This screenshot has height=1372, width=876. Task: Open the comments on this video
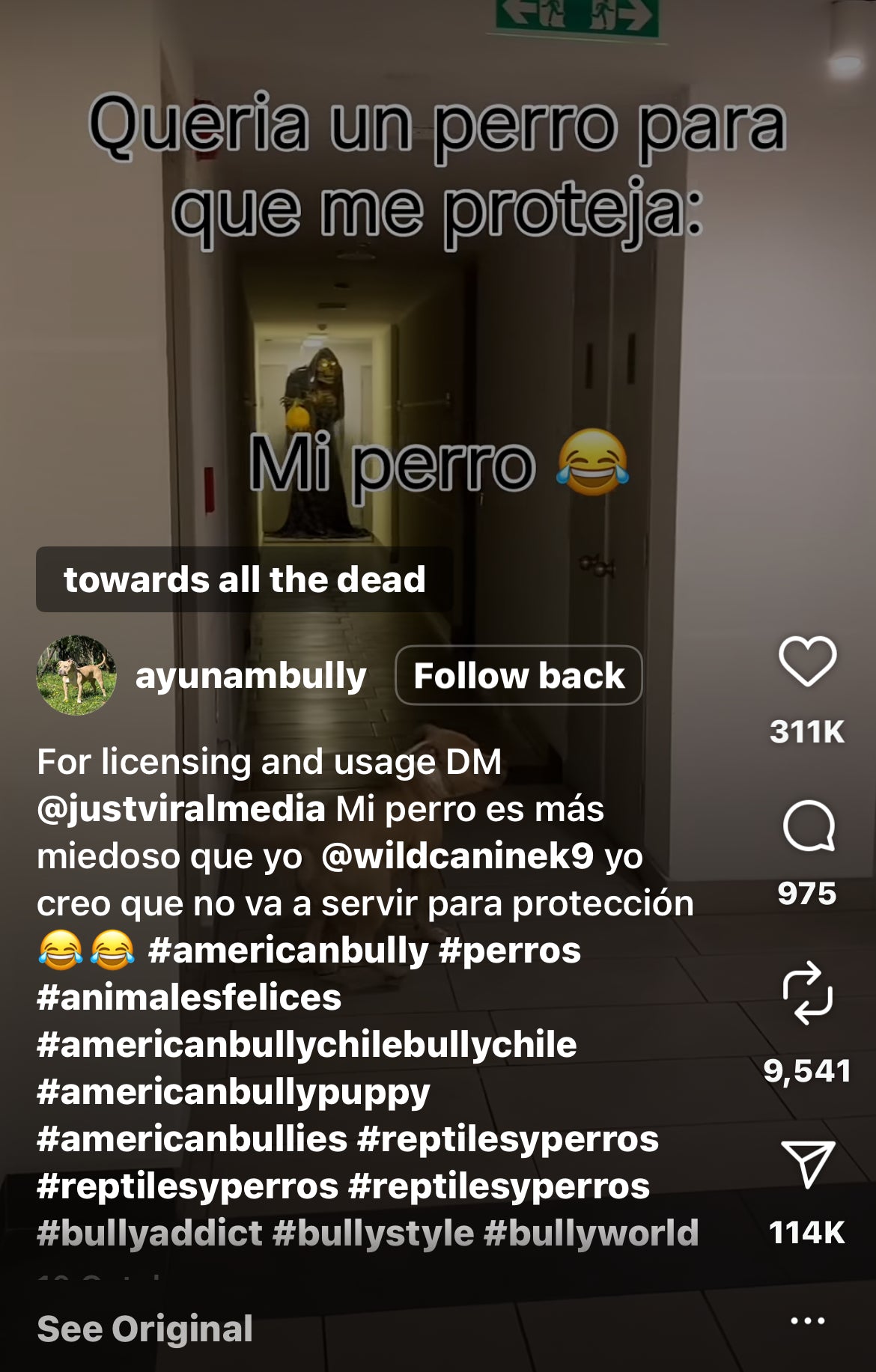point(807,827)
